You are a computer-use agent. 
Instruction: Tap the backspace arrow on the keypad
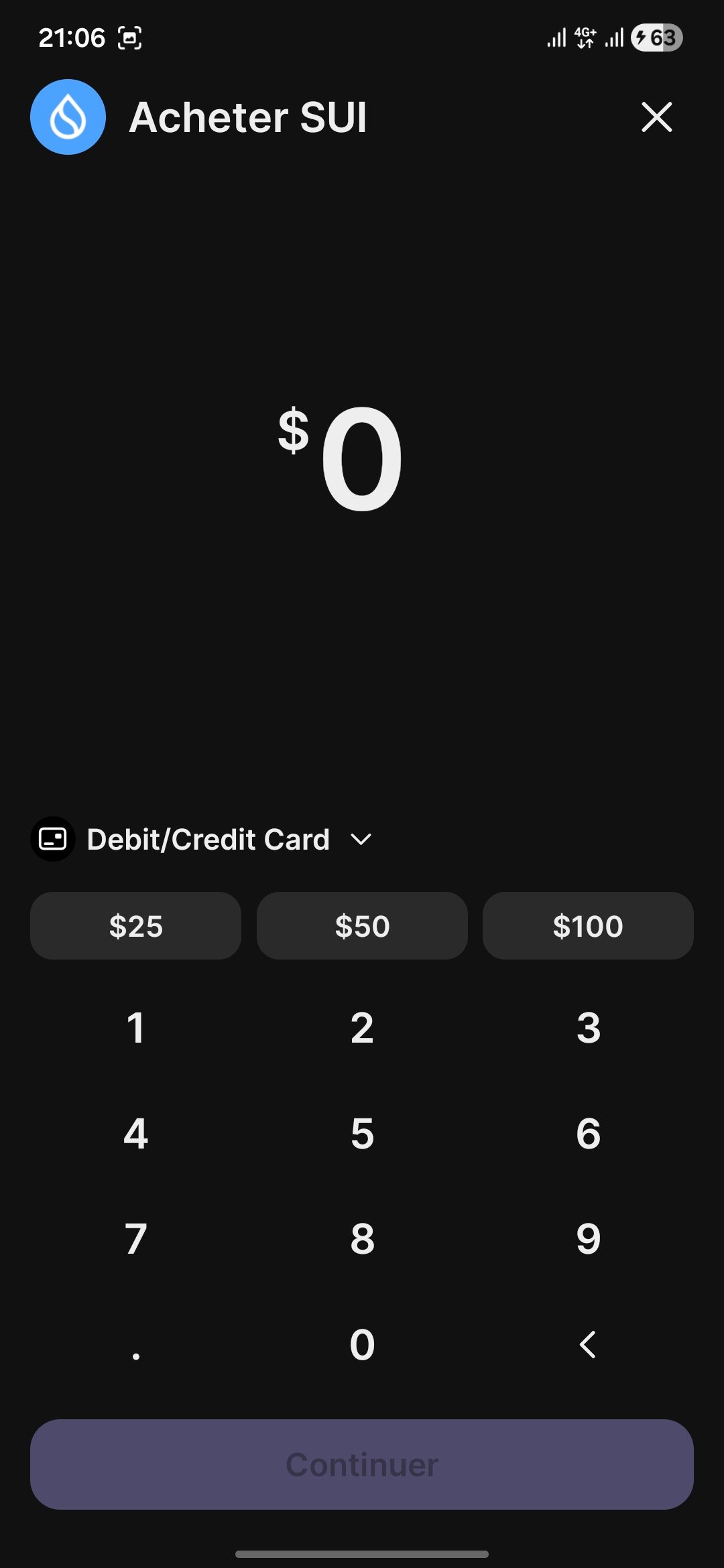pyautogui.click(x=587, y=1344)
